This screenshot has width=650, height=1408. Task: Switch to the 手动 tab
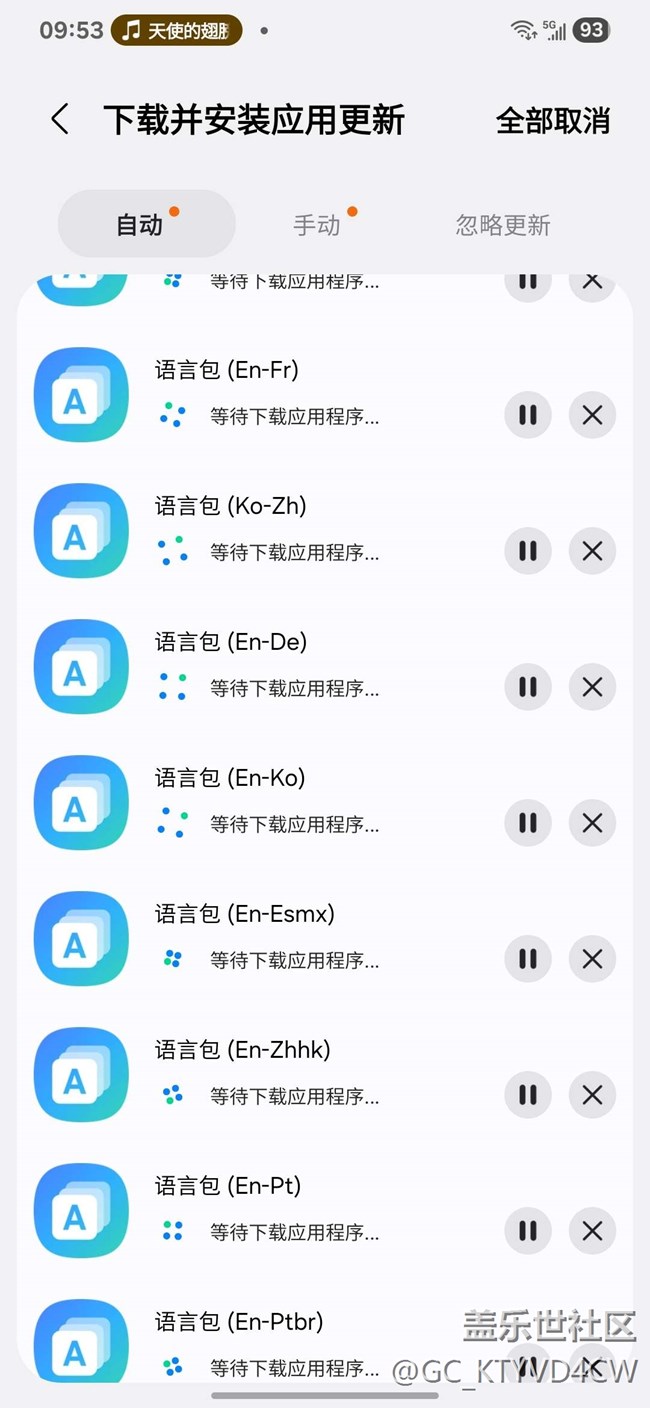[318, 225]
